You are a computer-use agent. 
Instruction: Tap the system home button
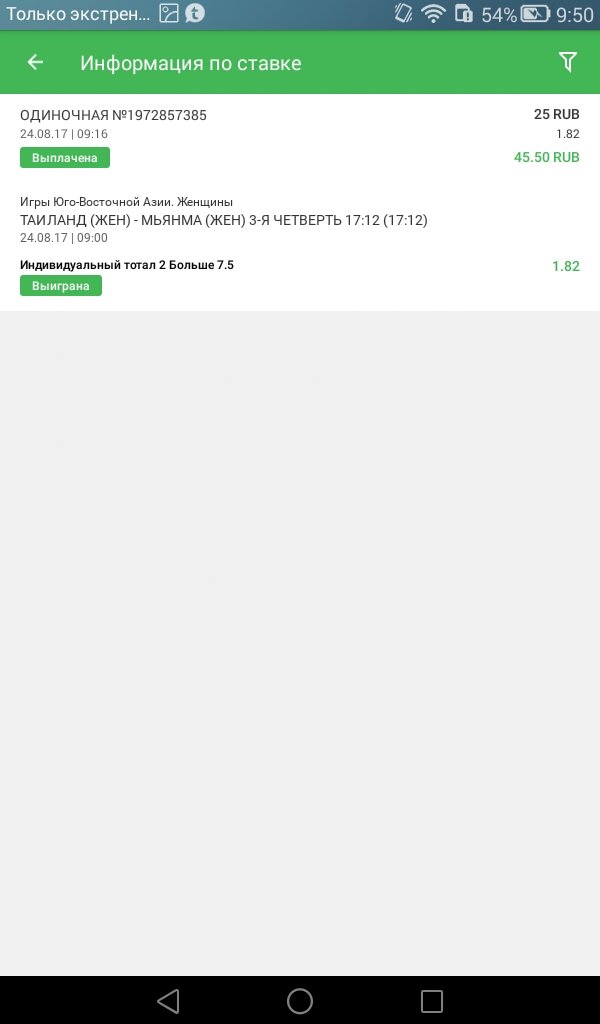[x=300, y=1000]
